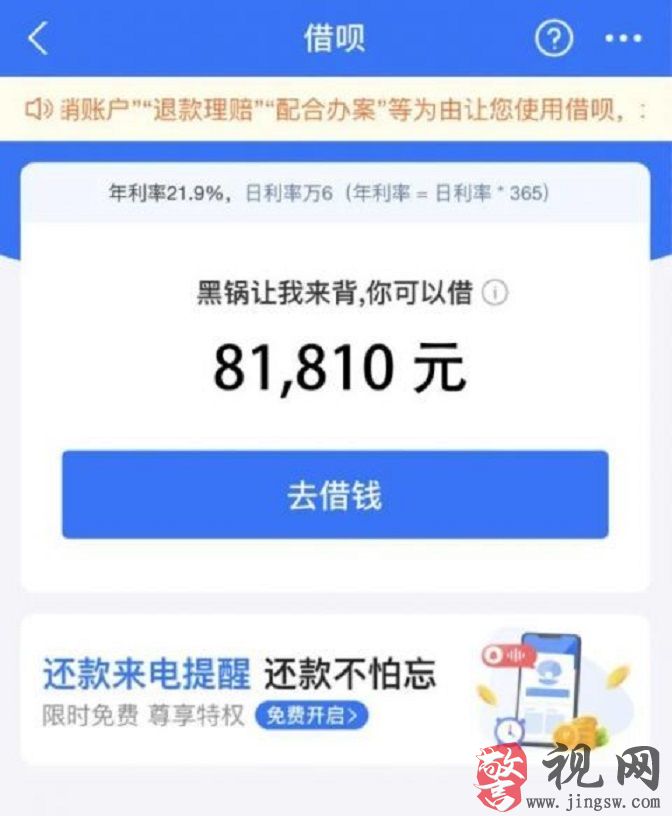Go back from the 借呗 page

click(x=38, y=39)
